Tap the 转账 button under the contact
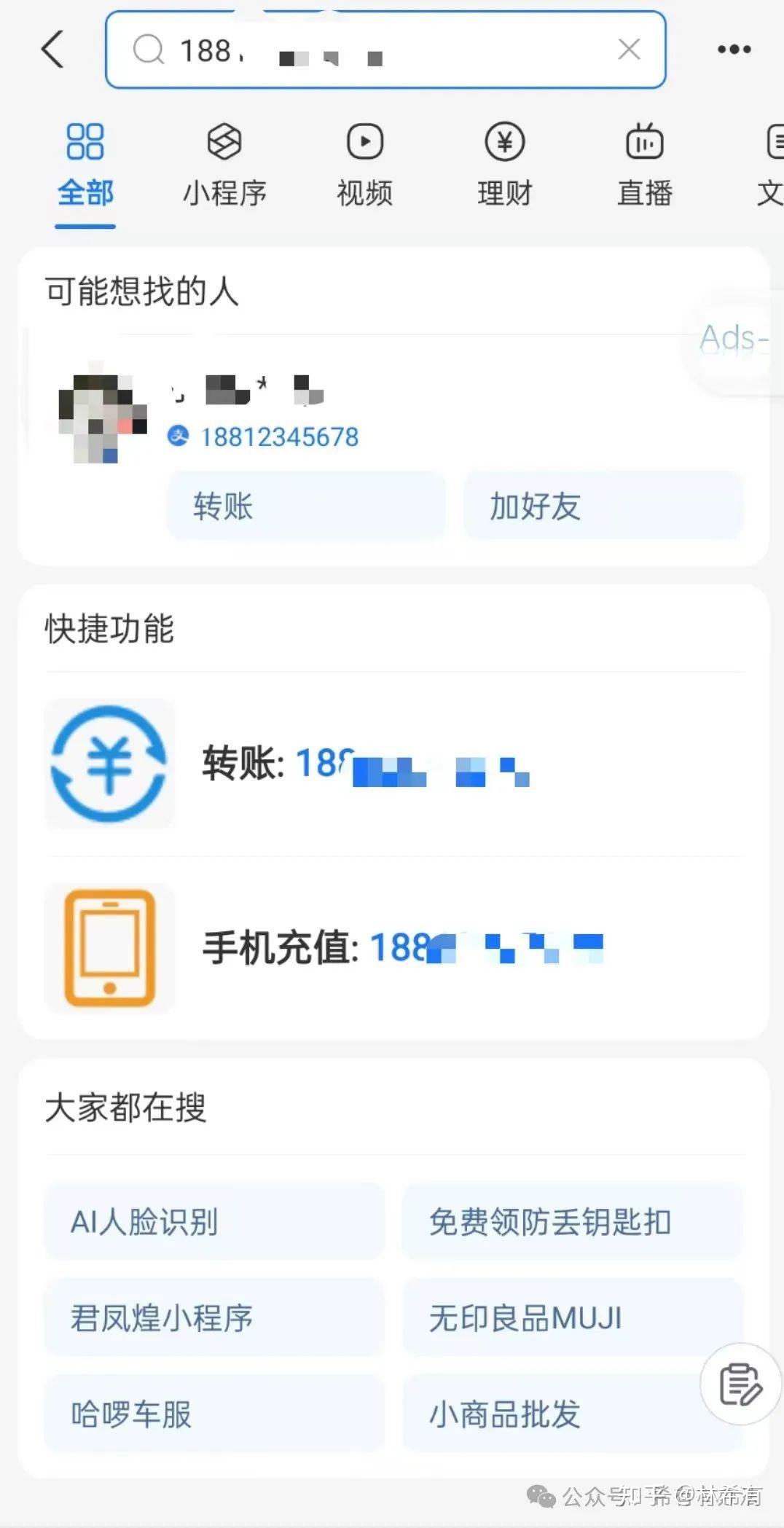 [305, 506]
